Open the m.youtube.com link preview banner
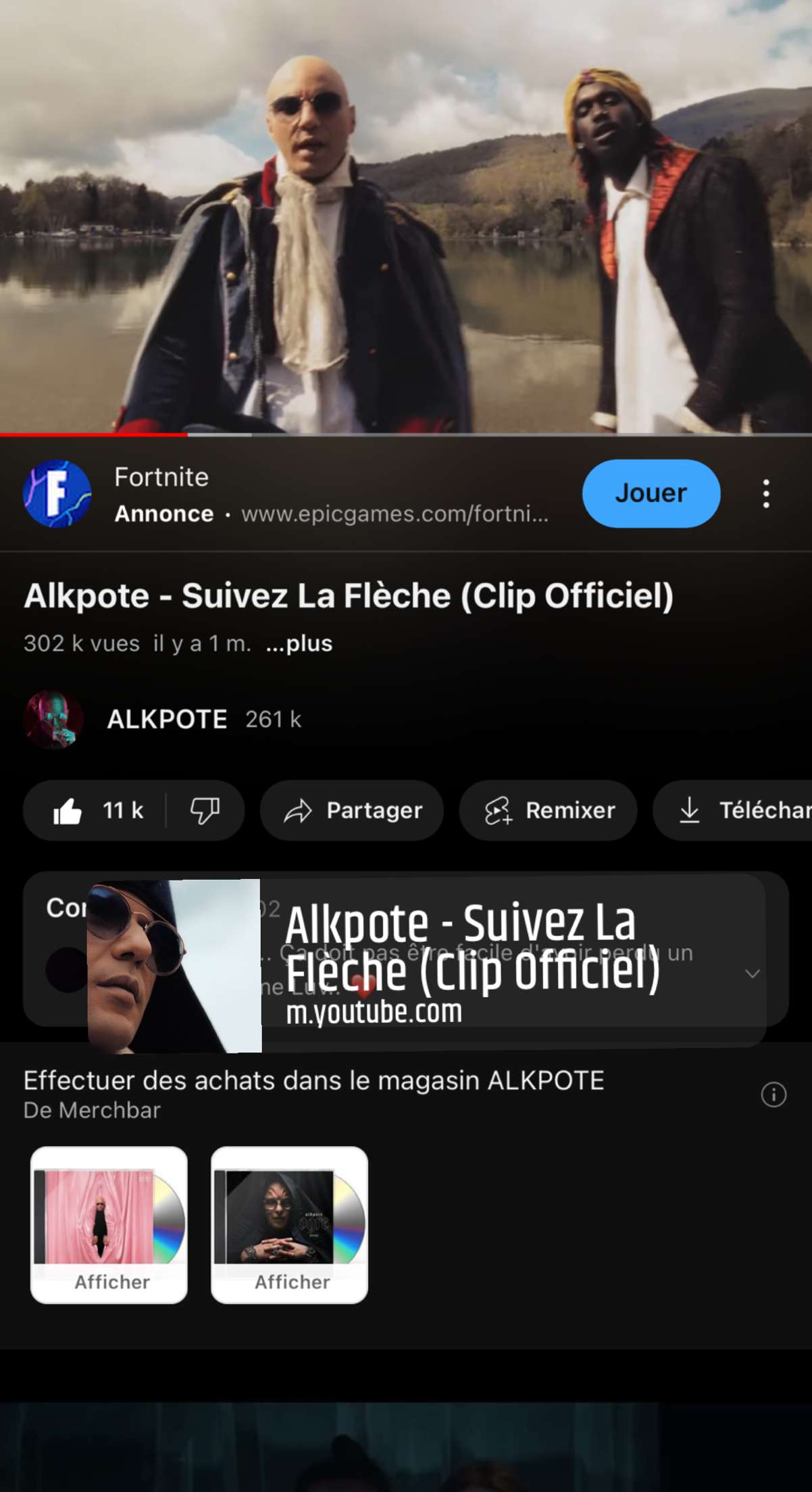Image resolution: width=812 pixels, height=1492 pixels. (x=427, y=966)
